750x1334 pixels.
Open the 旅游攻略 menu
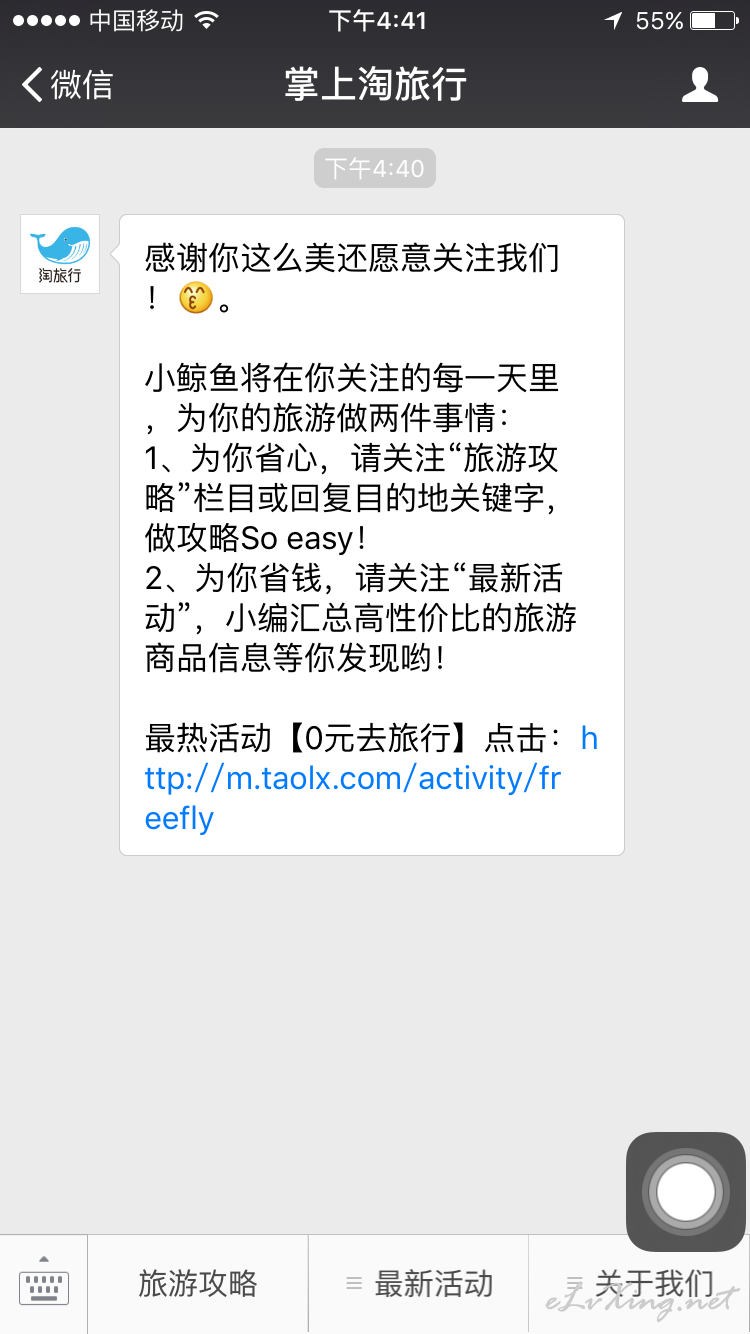tap(198, 1284)
